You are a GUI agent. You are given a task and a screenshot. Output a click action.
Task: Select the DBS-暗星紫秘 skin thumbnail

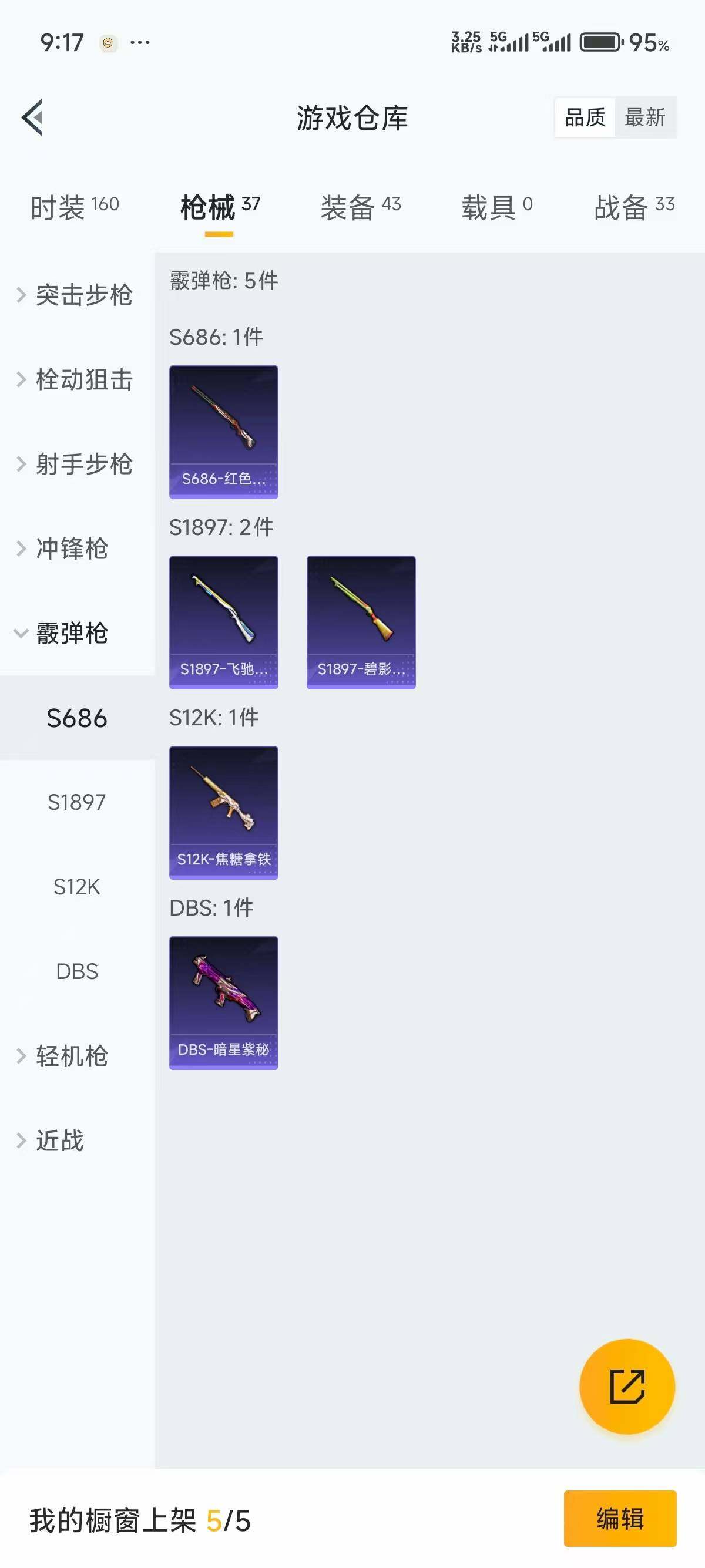[223, 1001]
